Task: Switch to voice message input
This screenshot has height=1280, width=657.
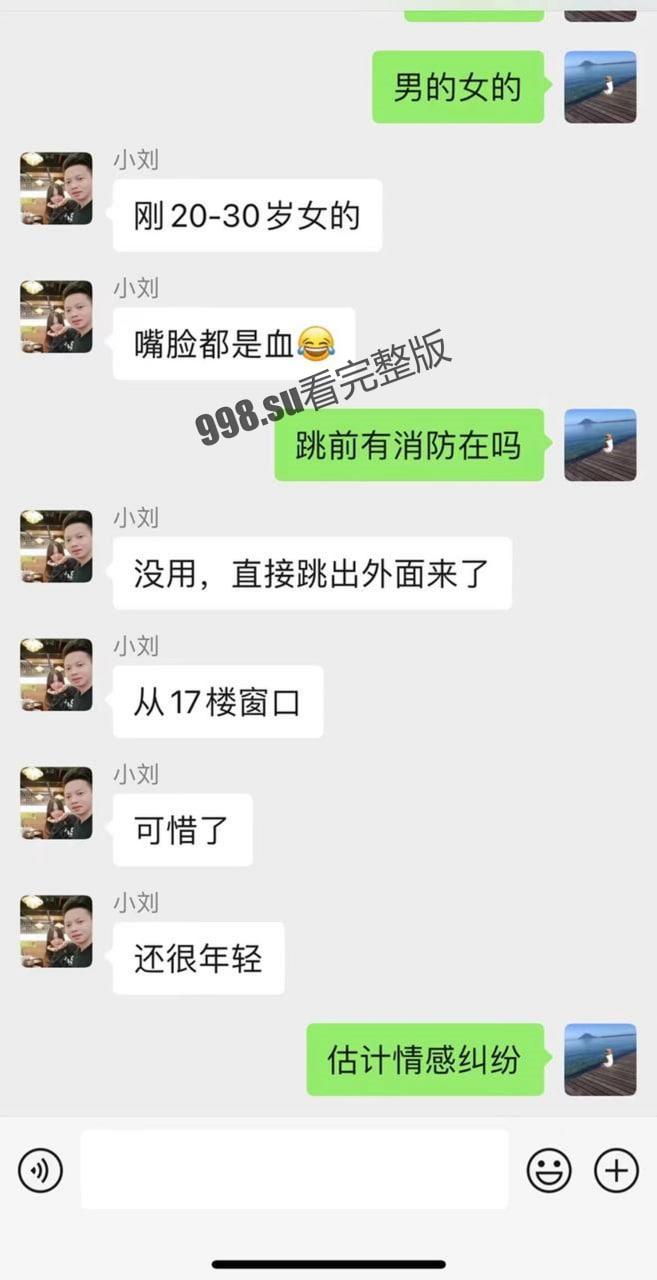Action: coord(40,1170)
